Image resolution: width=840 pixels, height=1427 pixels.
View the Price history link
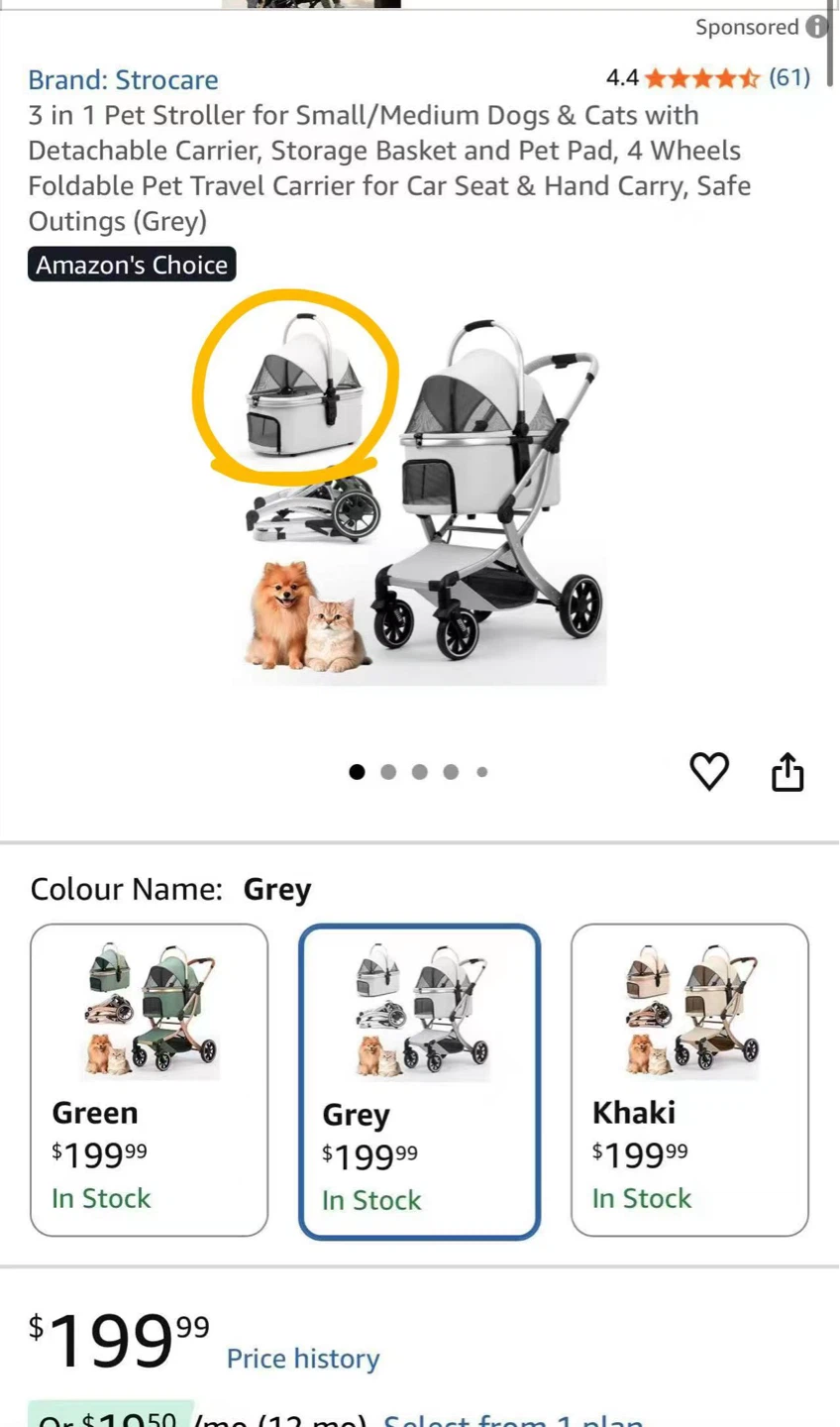pos(303,1359)
